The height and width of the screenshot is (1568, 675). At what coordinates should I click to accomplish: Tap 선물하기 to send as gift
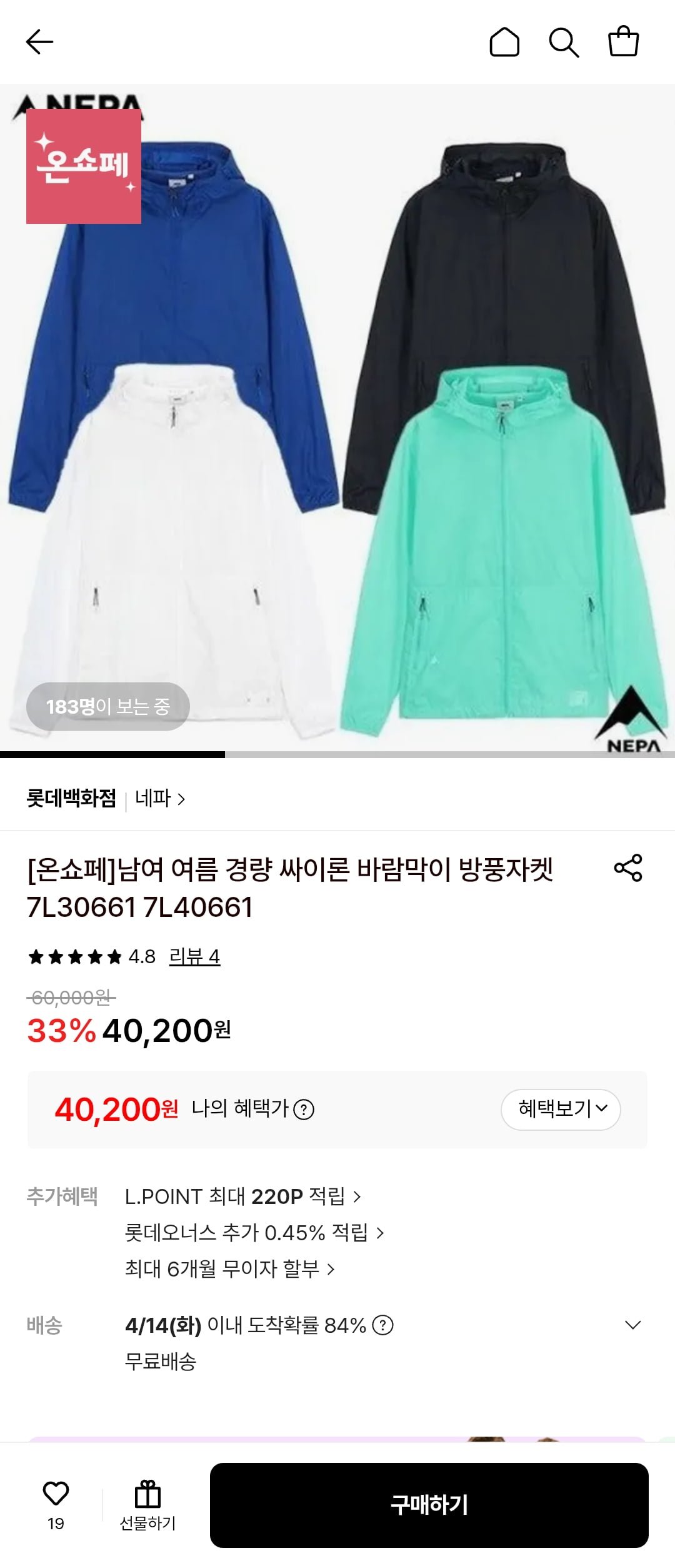[x=147, y=1505]
